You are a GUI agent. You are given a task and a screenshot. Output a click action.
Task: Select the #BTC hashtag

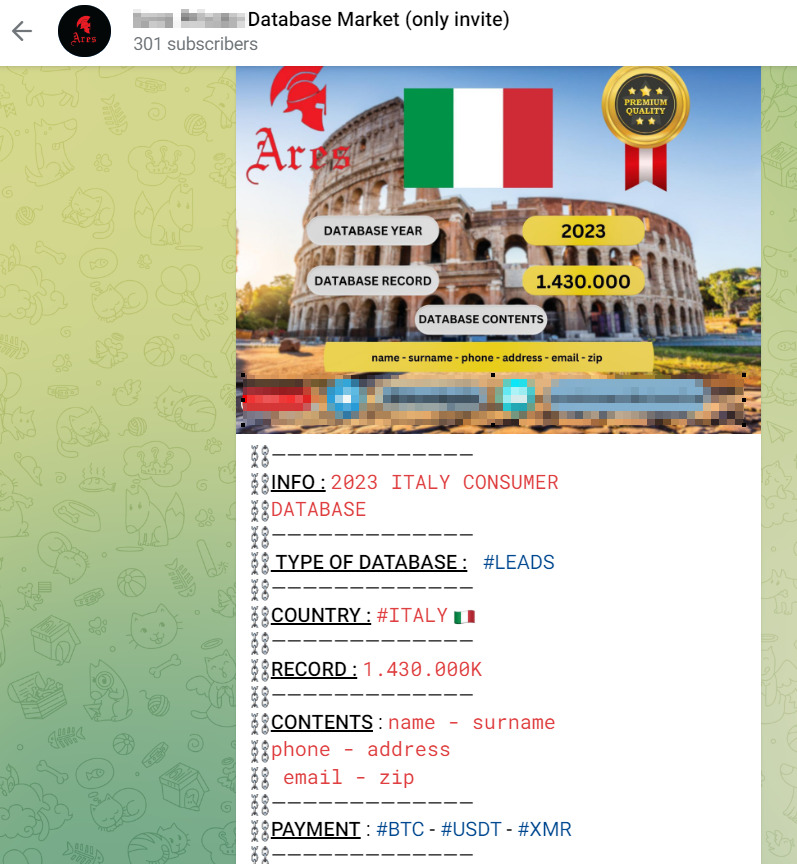click(400, 830)
